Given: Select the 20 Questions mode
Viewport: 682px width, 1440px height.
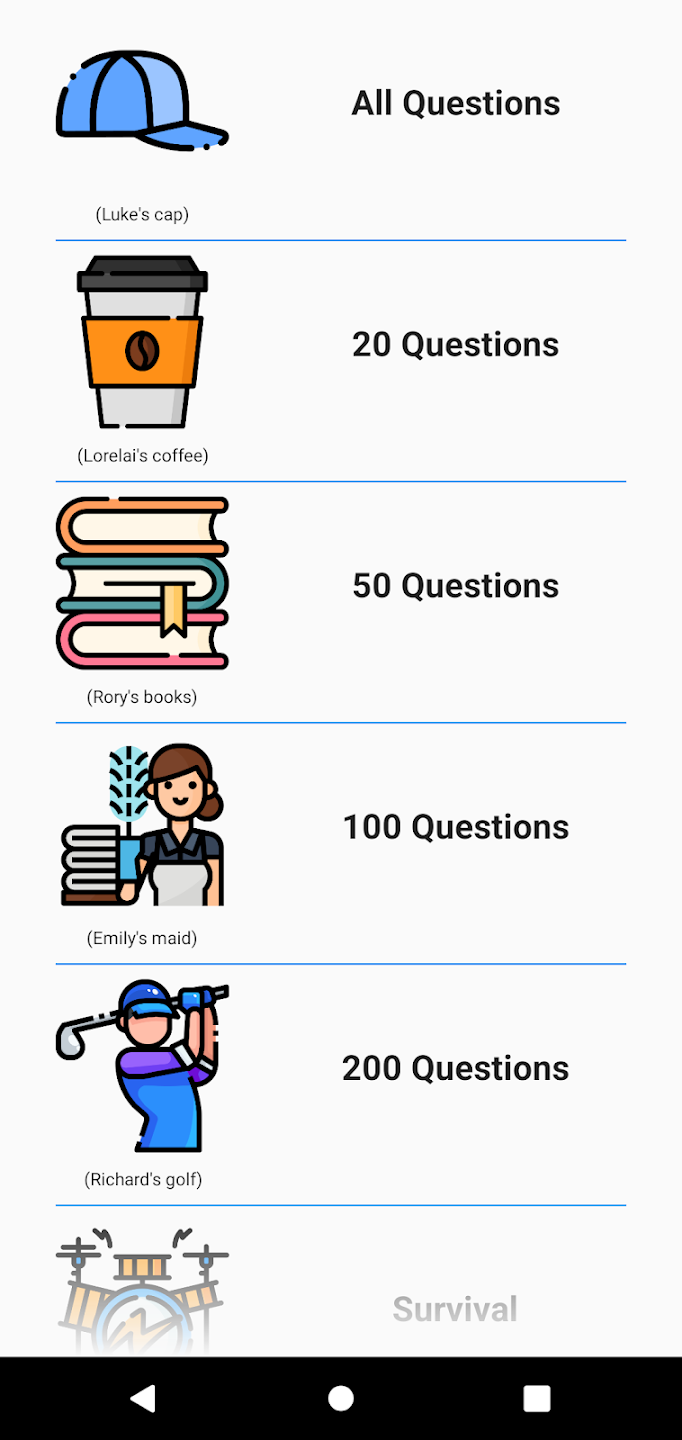Looking at the screenshot, I should coord(455,344).
